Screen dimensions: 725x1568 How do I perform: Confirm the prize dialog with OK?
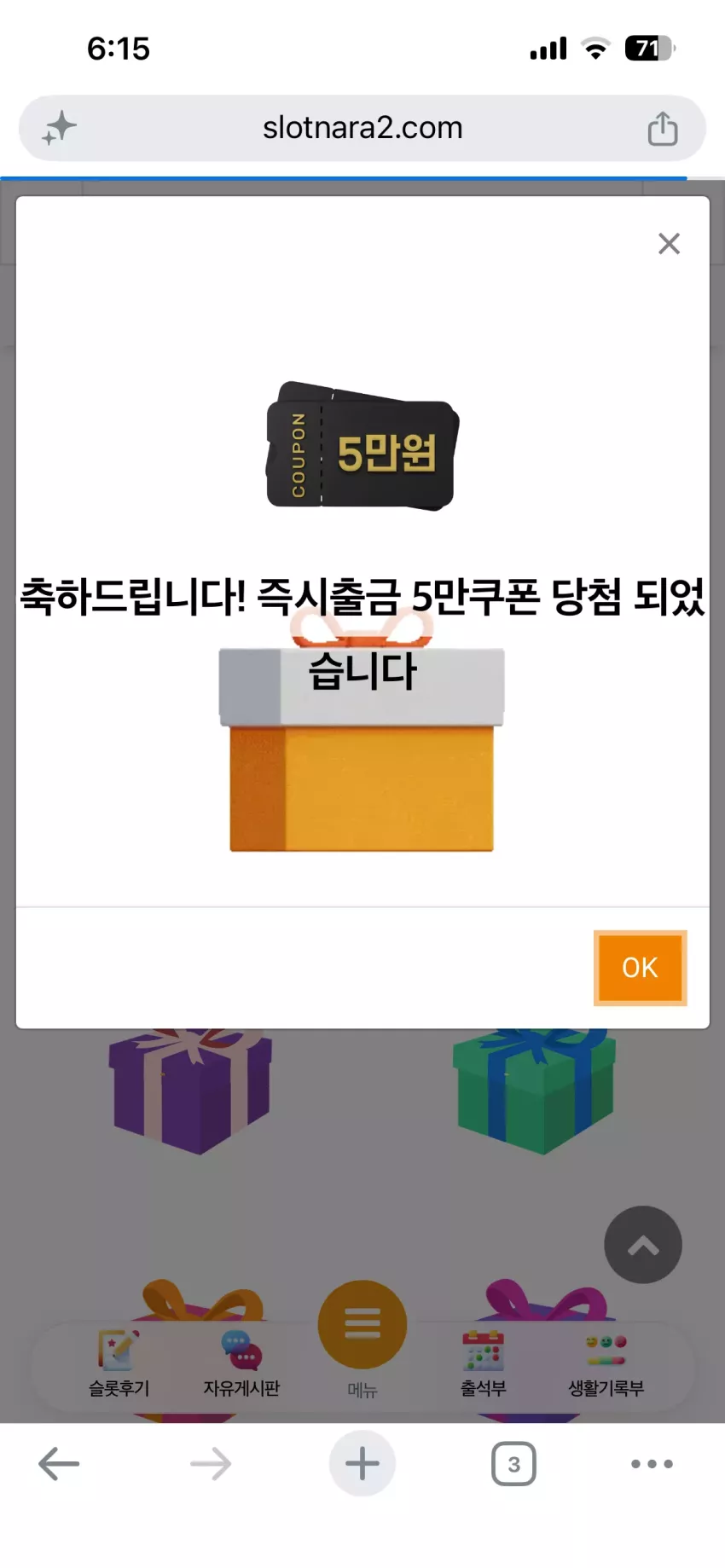(x=640, y=968)
